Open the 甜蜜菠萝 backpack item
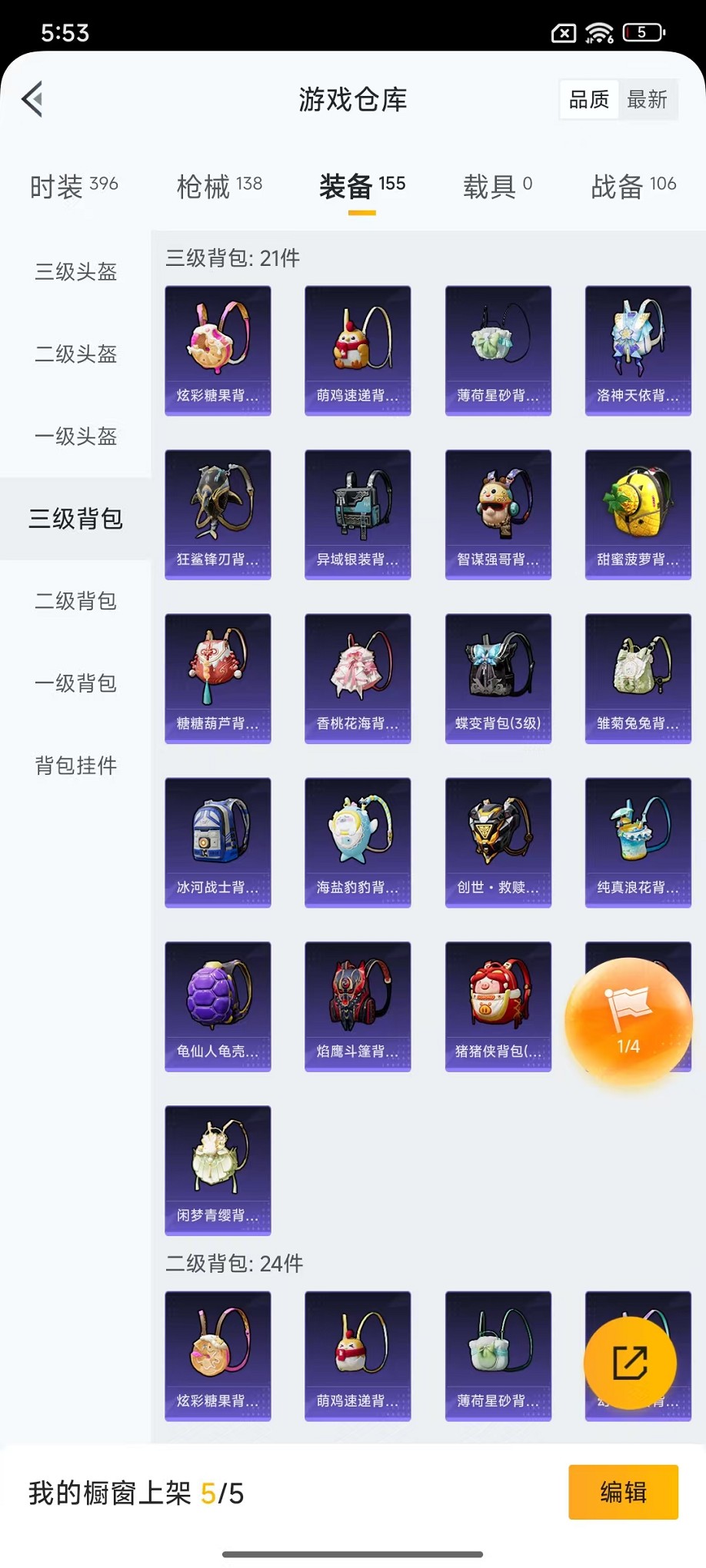Image resolution: width=706 pixels, height=1568 pixels. coord(638,513)
